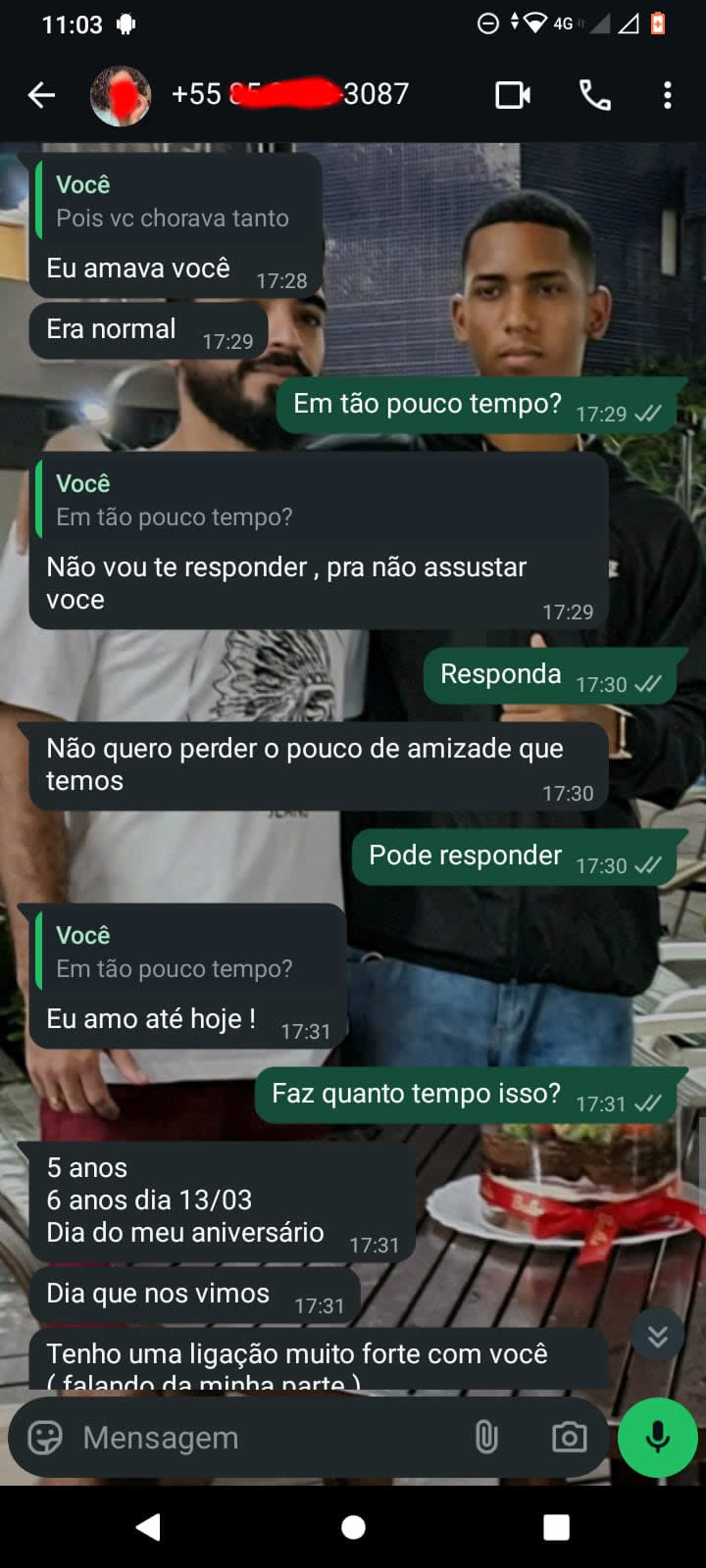Image resolution: width=706 pixels, height=1568 pixels.
Task: Tap the microphone voice message button
Action: click(657, 1438)
